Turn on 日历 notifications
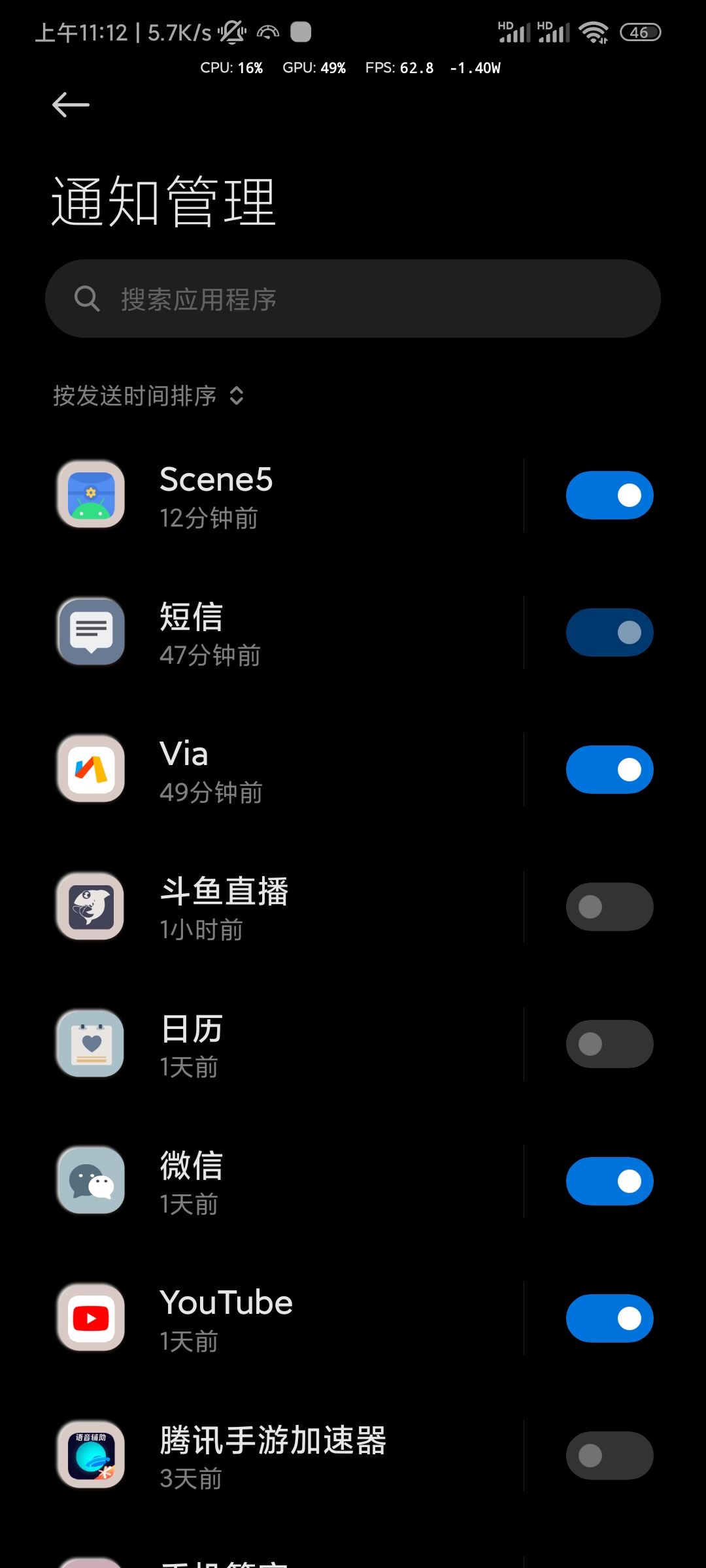Screen dimensions: 706x1568 [x=609, y=1044]
